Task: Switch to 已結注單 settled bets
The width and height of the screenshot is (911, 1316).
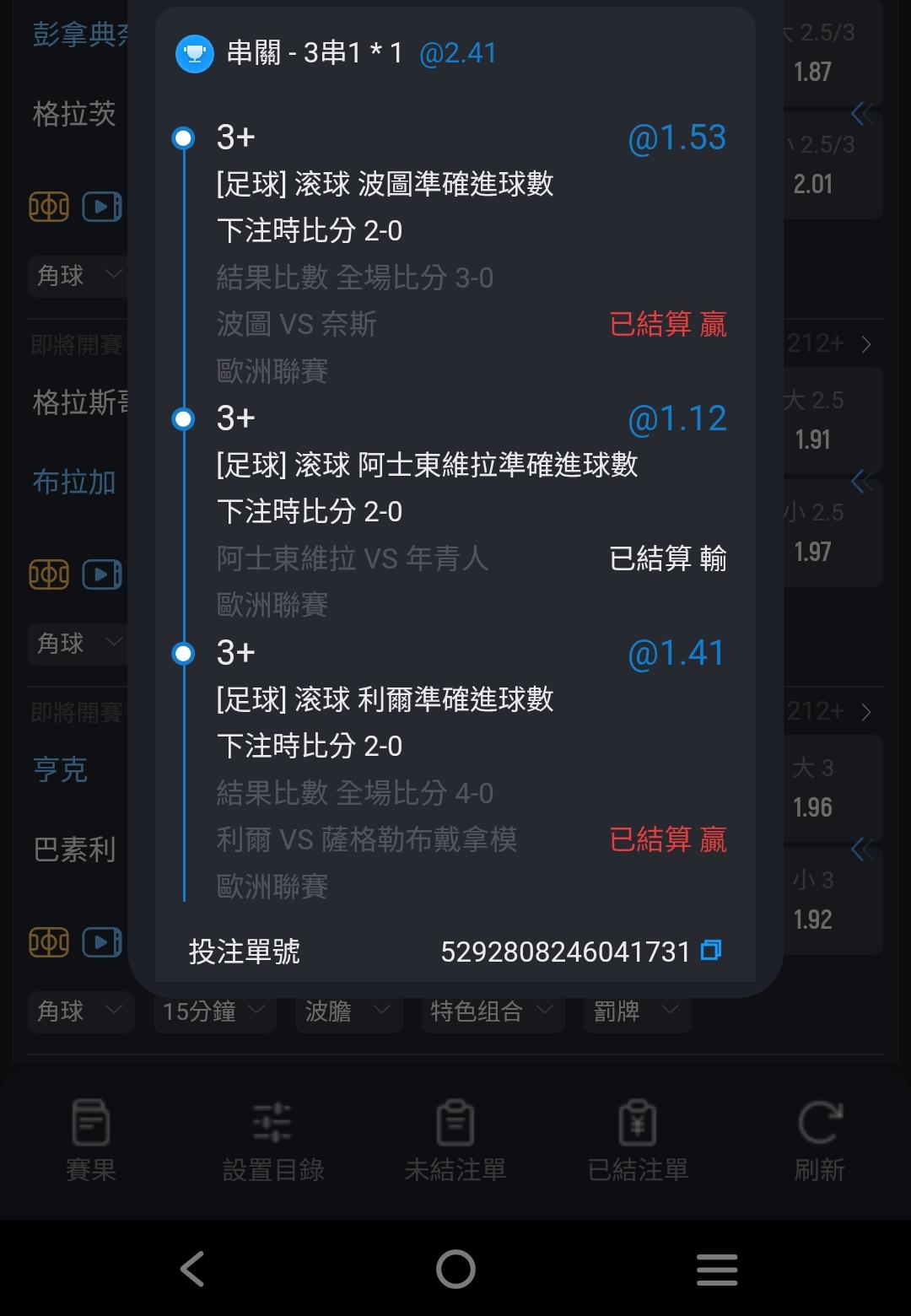Action: 638,1140
